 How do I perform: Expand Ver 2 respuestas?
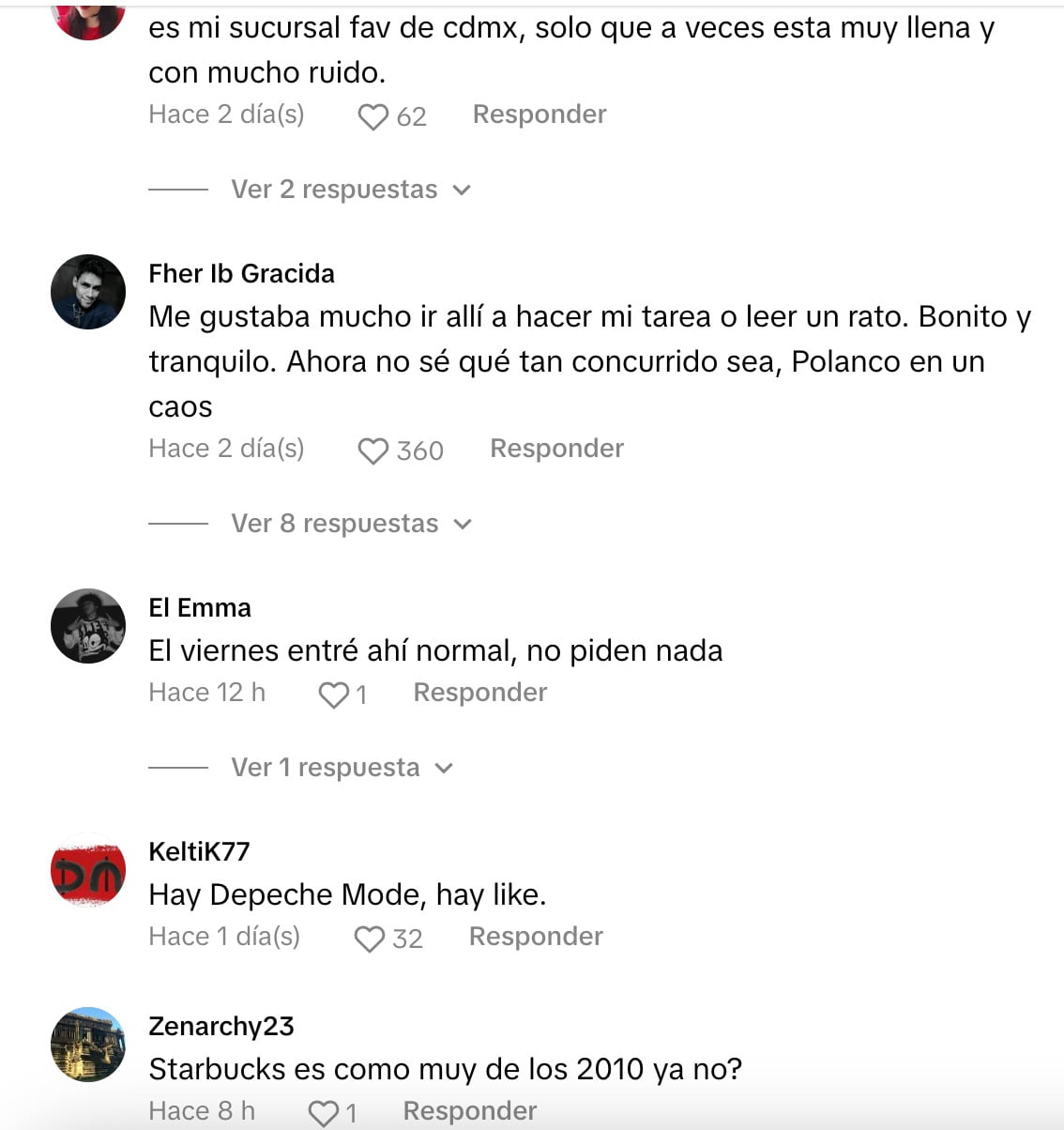(x=350, y=190)
